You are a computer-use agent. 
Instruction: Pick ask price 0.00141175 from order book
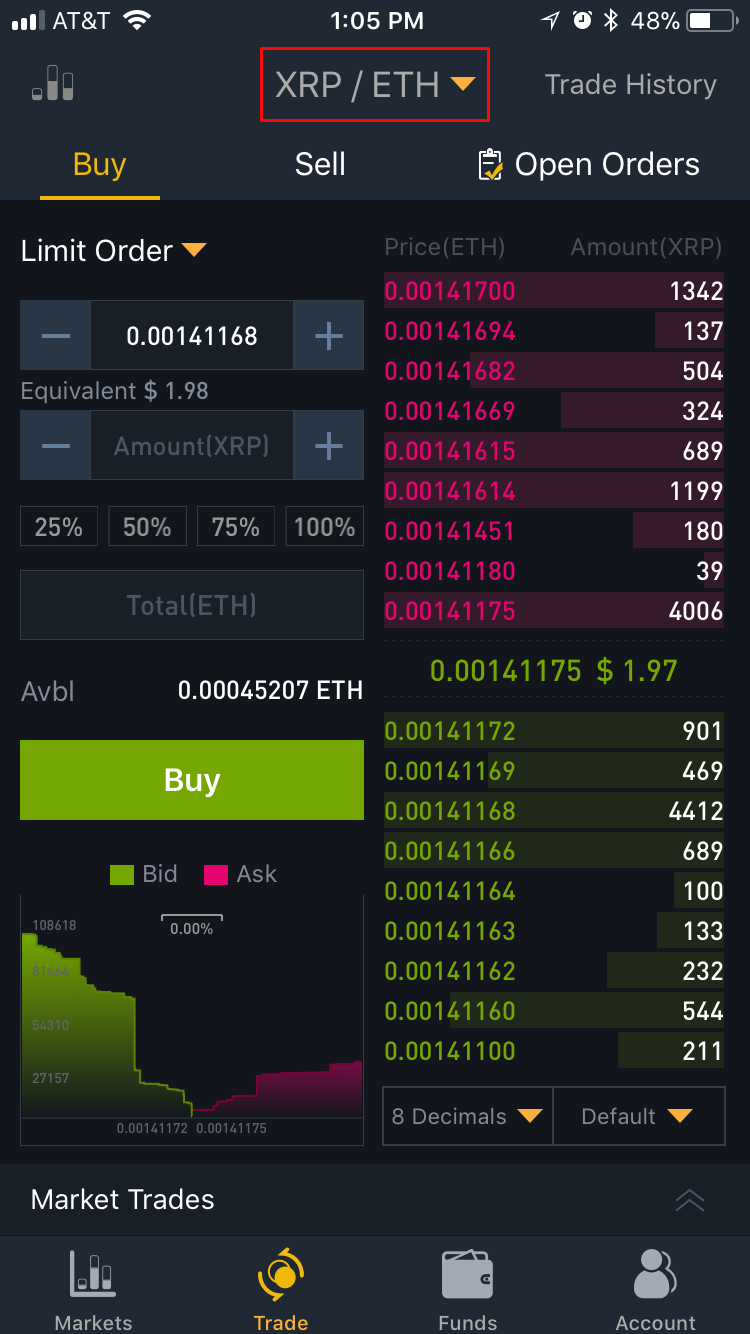click(450, 611)
